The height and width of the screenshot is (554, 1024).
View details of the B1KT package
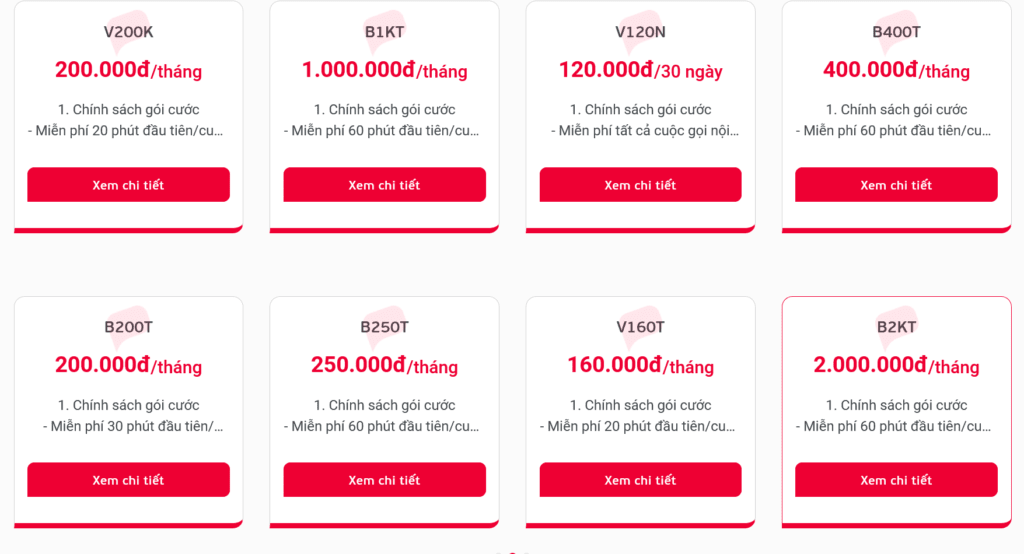(x=384, y=185)
